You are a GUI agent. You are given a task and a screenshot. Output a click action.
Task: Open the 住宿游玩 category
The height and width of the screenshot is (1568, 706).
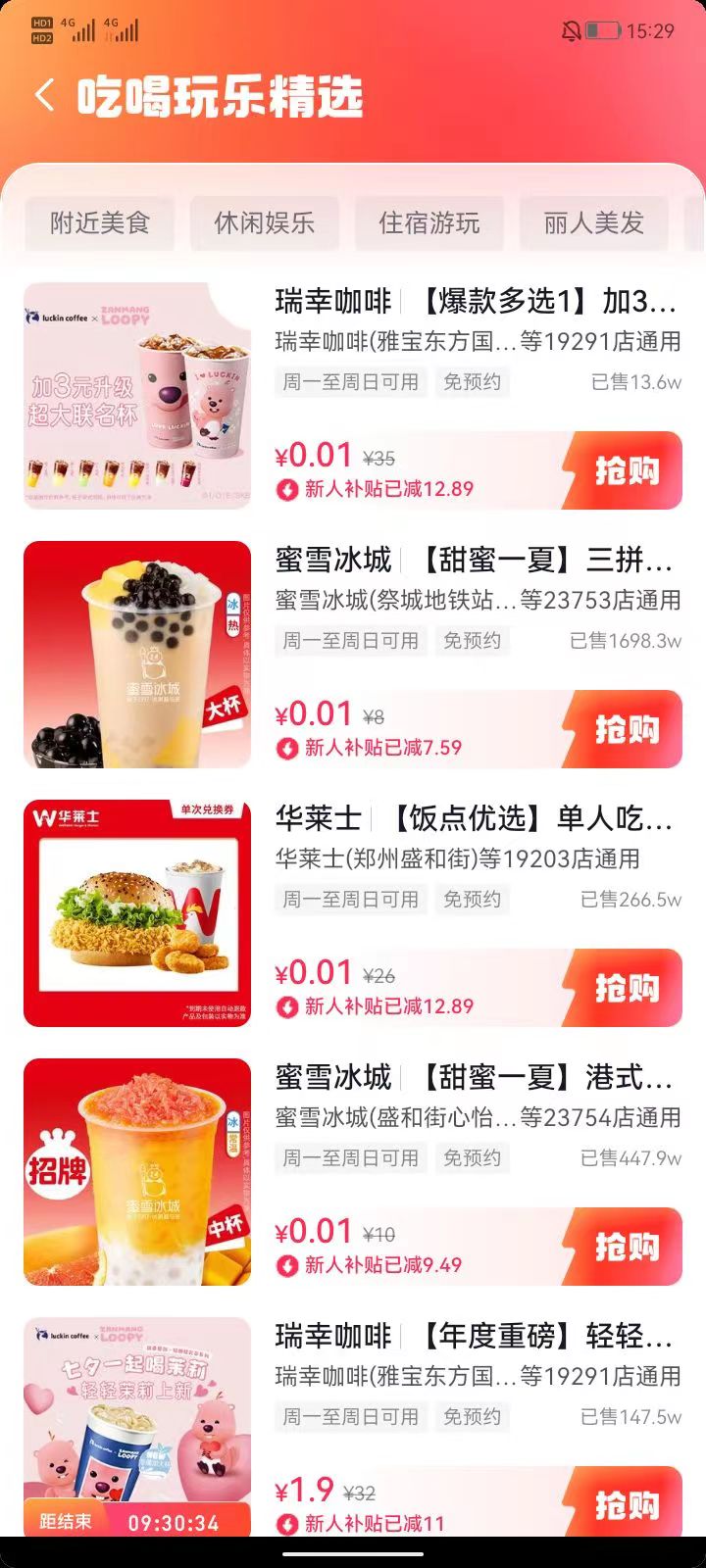[x=429, y=222]
